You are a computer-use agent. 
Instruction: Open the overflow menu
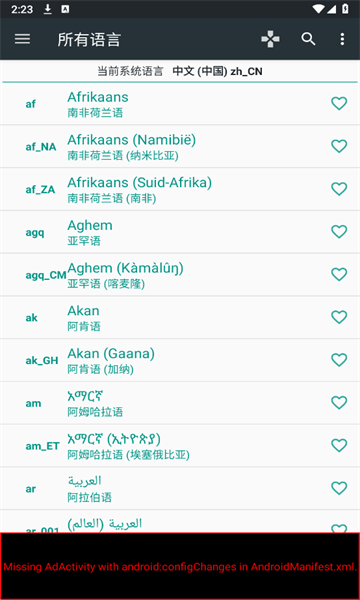coord(342,39)
